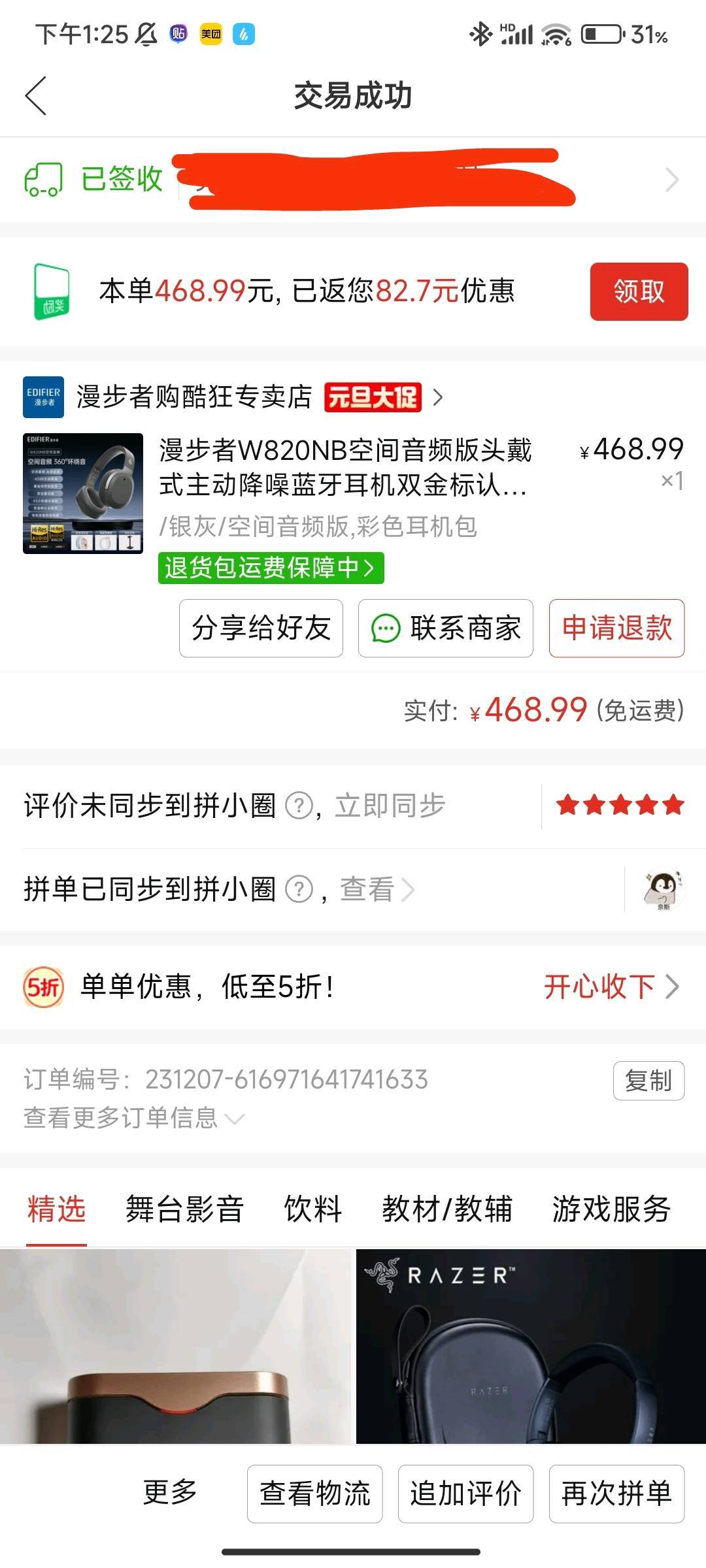
Task: Open the 漫步者W820NB headphone product
Action: point(345,467)
